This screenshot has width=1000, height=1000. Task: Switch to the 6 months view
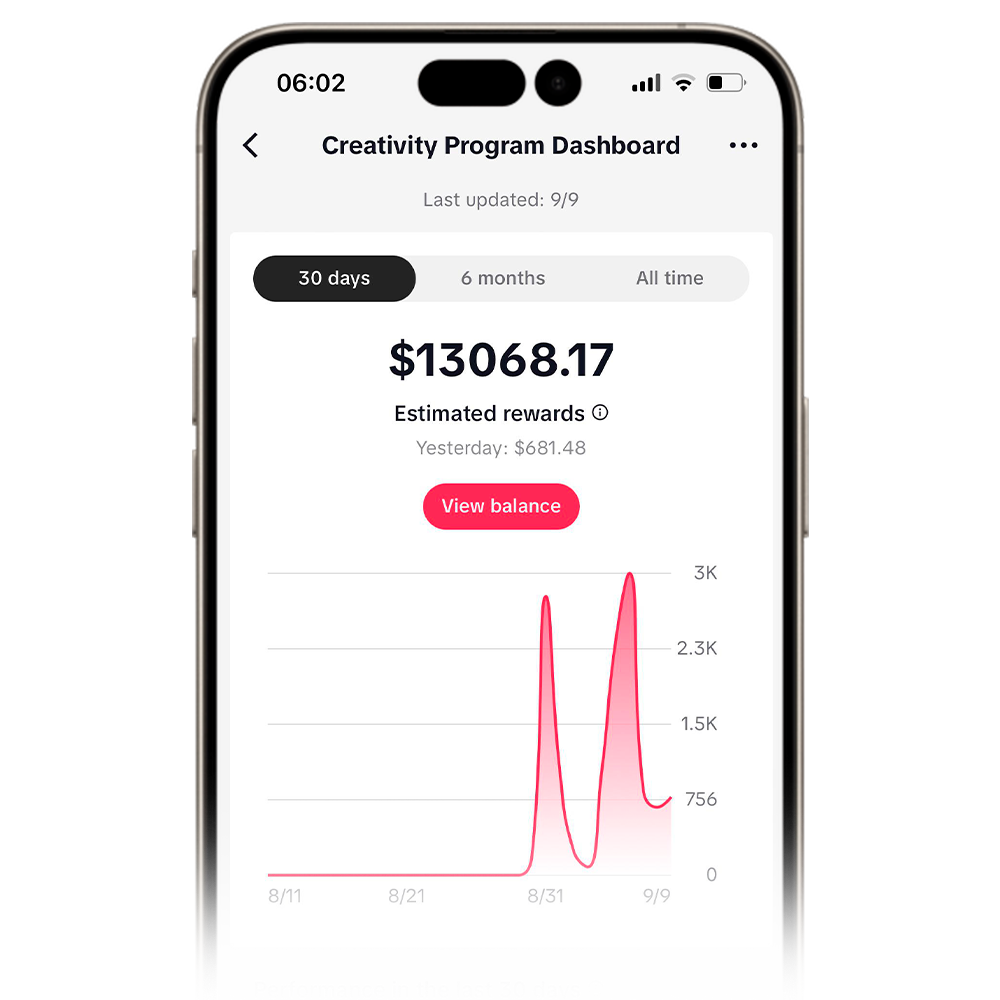pos(503,278)
